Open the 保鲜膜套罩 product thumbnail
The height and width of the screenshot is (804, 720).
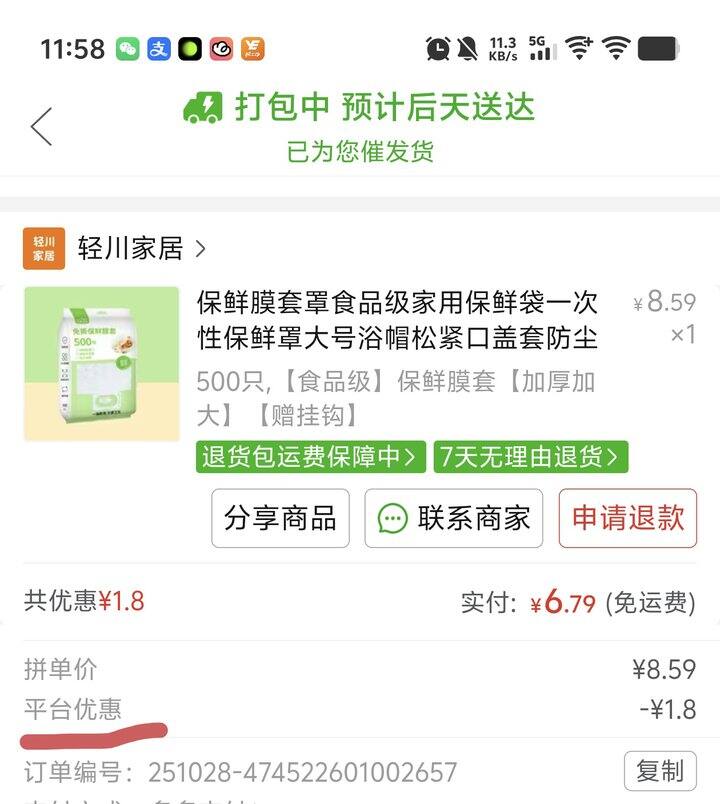pyautogui.click(x=102, y=364)
